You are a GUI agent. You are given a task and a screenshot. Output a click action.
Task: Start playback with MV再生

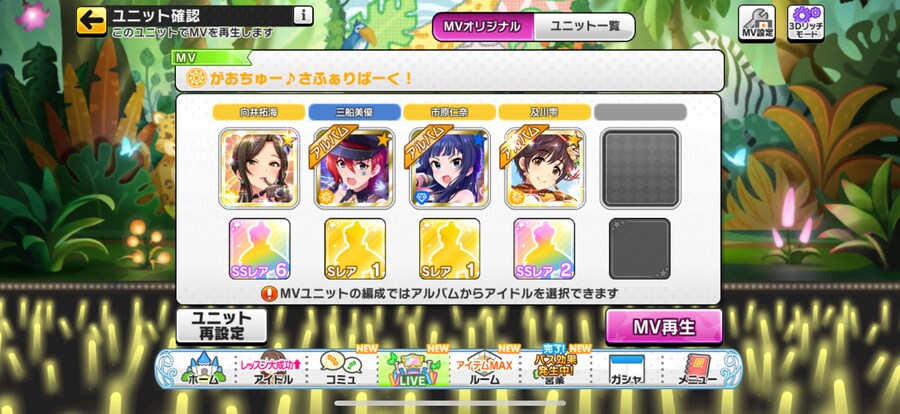663,326
